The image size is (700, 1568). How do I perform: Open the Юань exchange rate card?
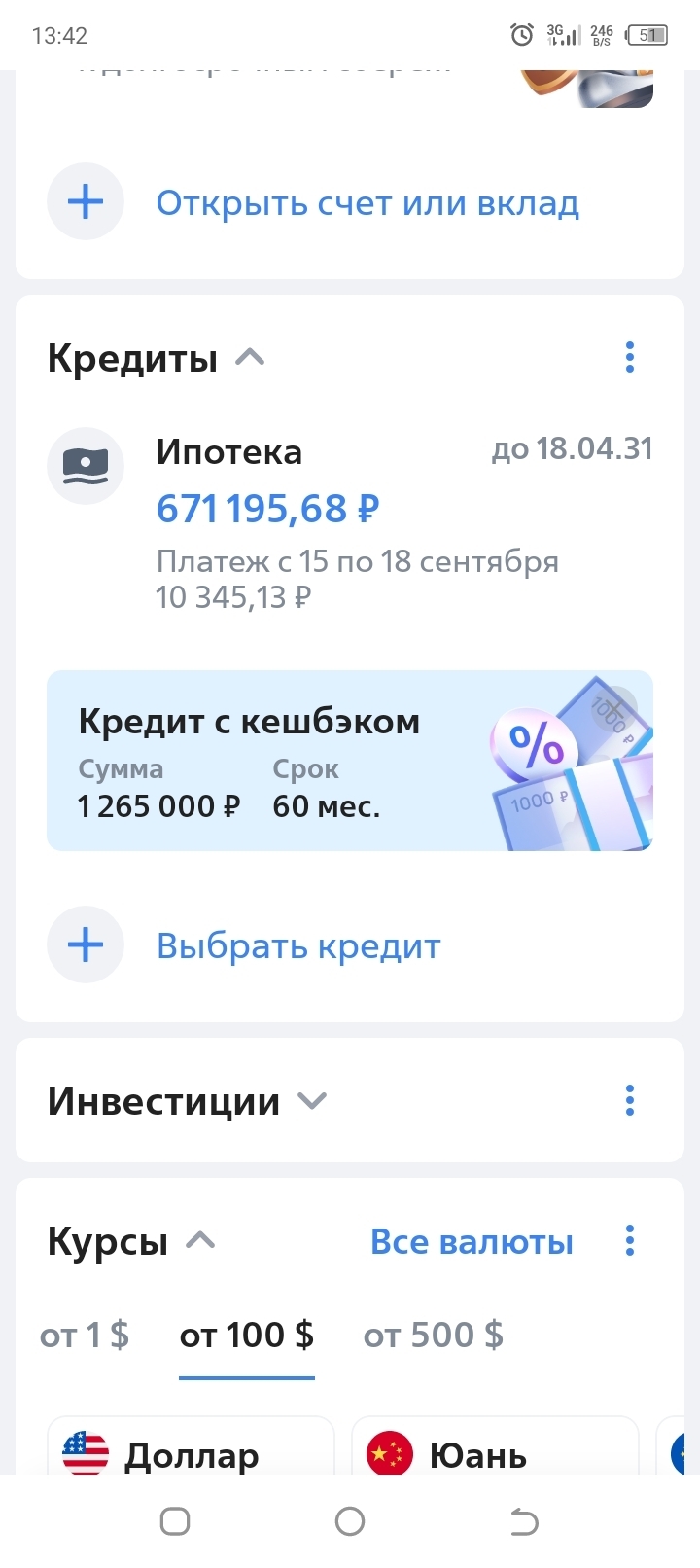point(494,1450)
